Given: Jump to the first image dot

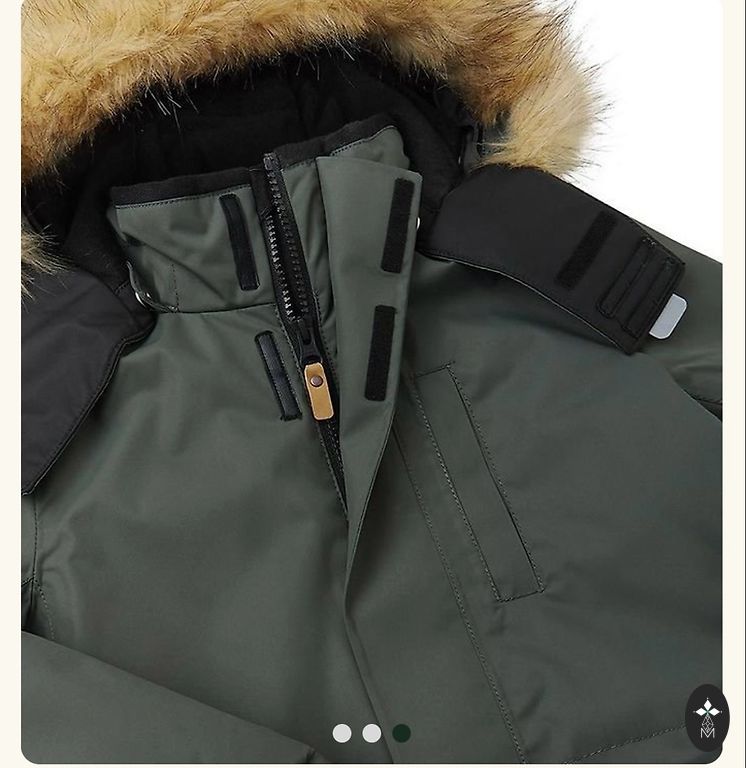Looking at the screenshot, I should 342,733.
